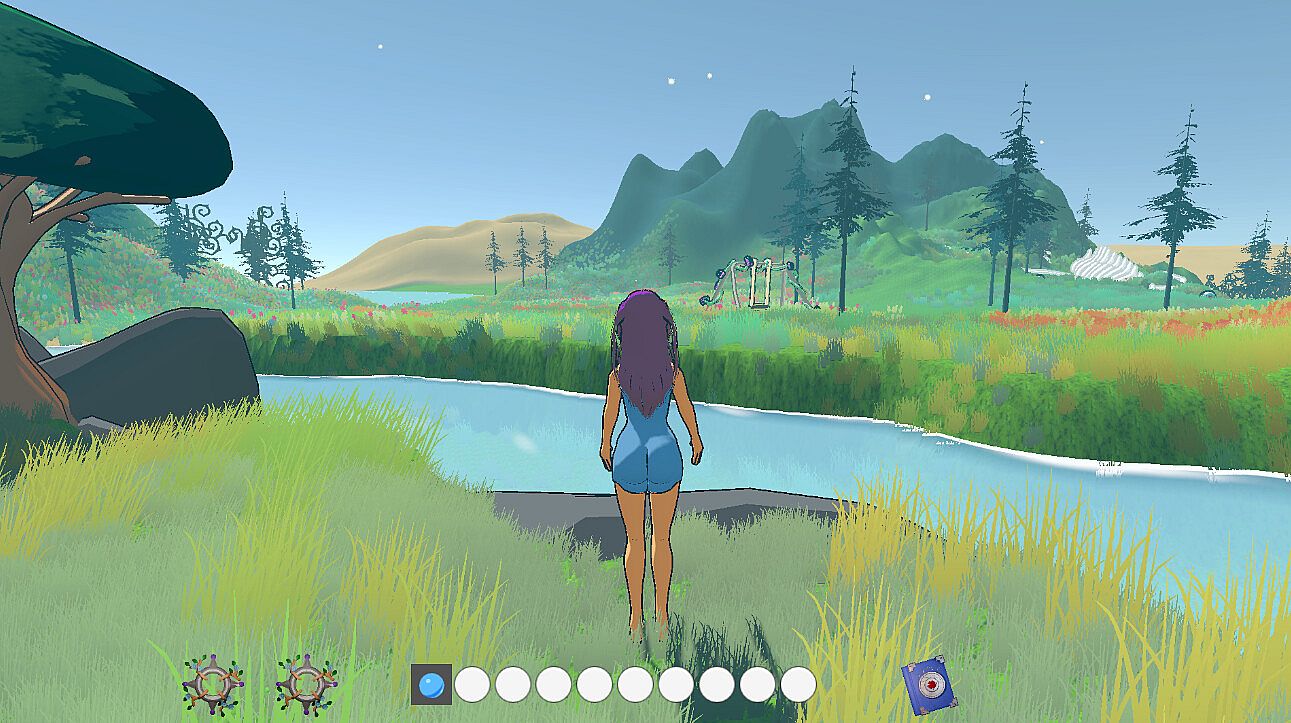Screen dimensions: 1291x723
Task: Tap the first ornate wheel emblem
Action: [x=213, y=684]
